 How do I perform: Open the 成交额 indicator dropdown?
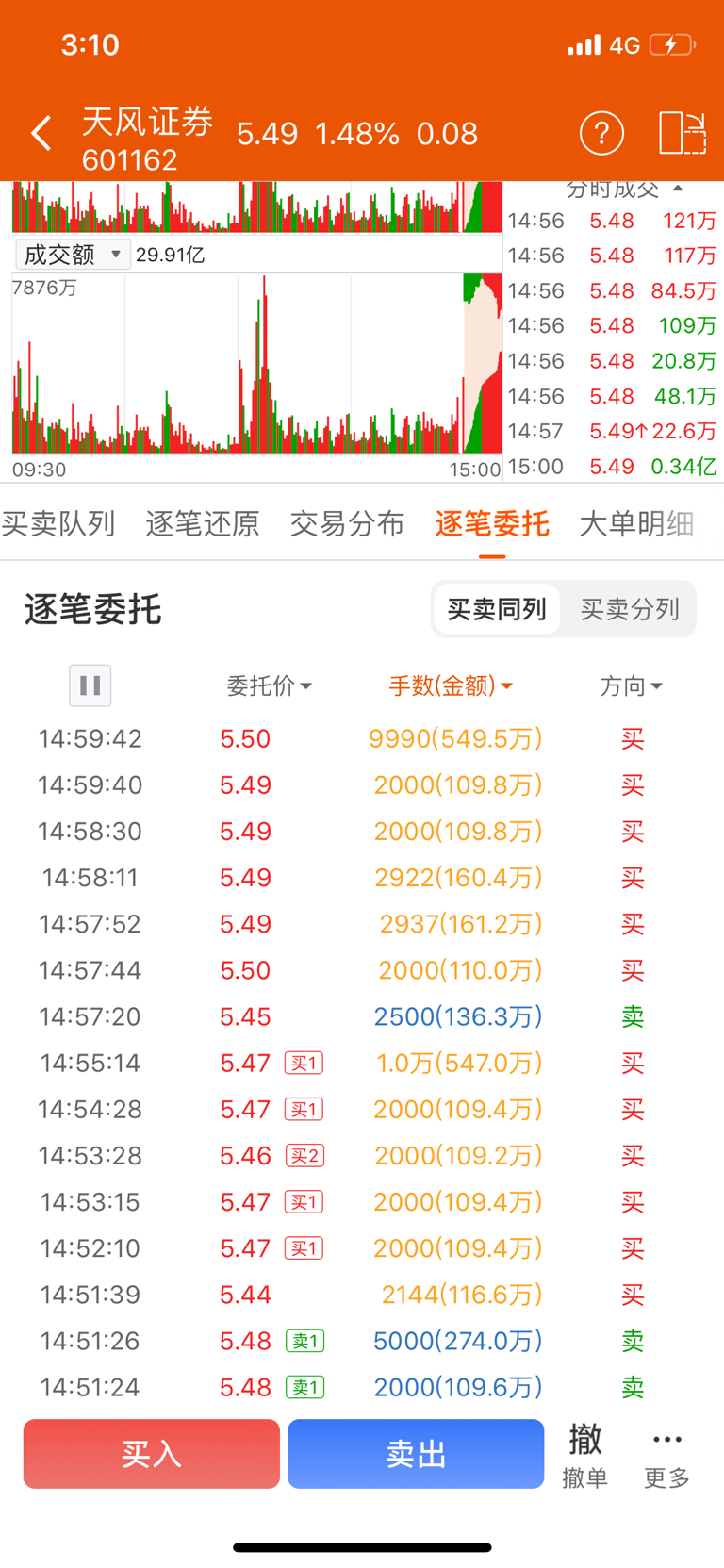point(73,255)
